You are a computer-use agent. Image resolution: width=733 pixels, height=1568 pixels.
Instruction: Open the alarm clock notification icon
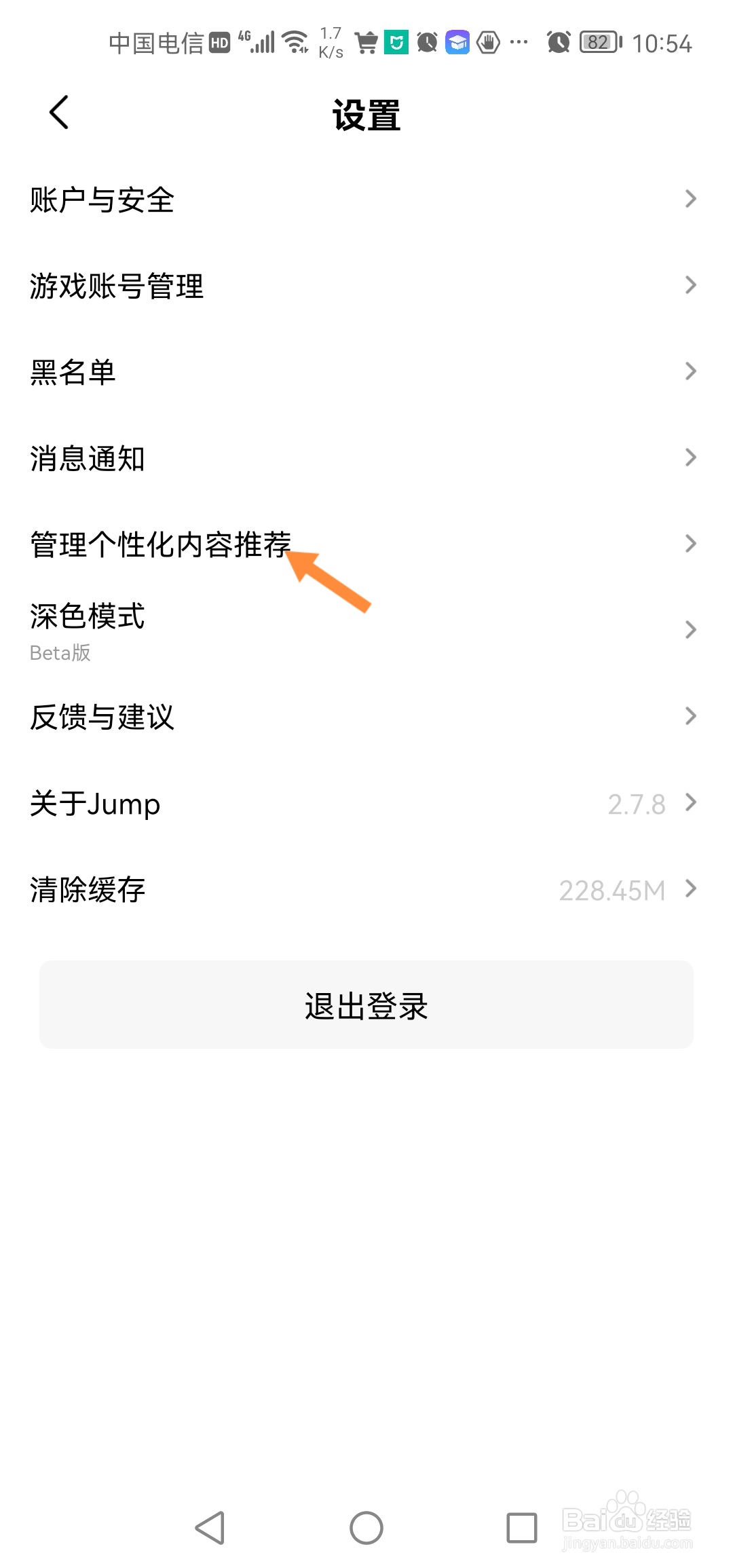(x=426, y=42)
